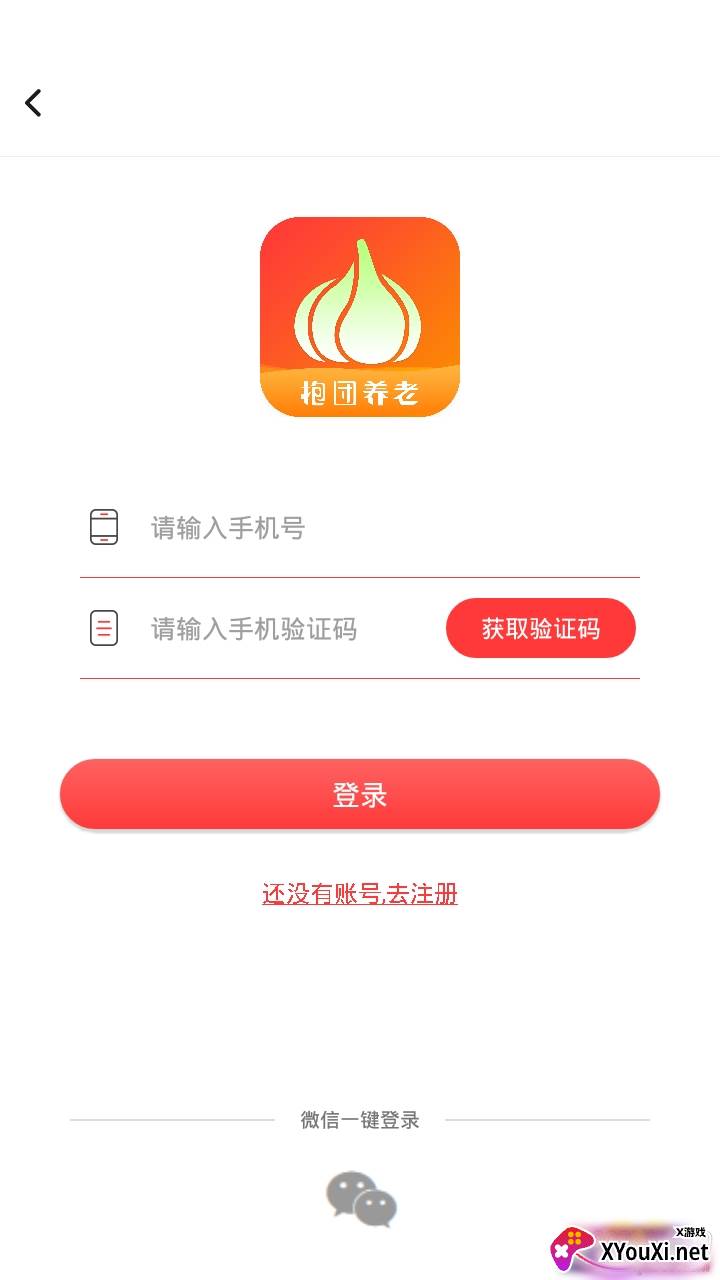Image resolution: width=720 pixels, height=1280 pixels.
Task: Request a code with 获取验证码
Action: (x=541, y=628)
